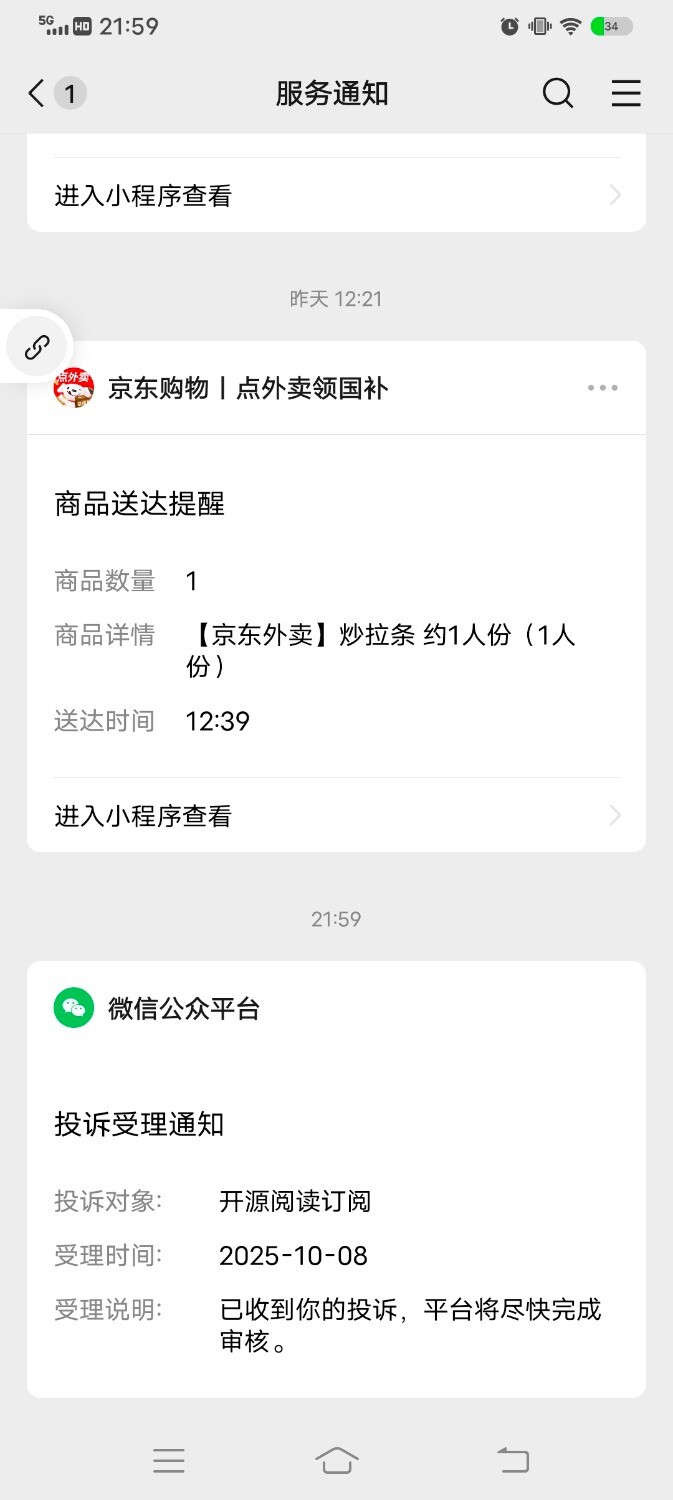Open search in 服务通知

coord(558,94)
